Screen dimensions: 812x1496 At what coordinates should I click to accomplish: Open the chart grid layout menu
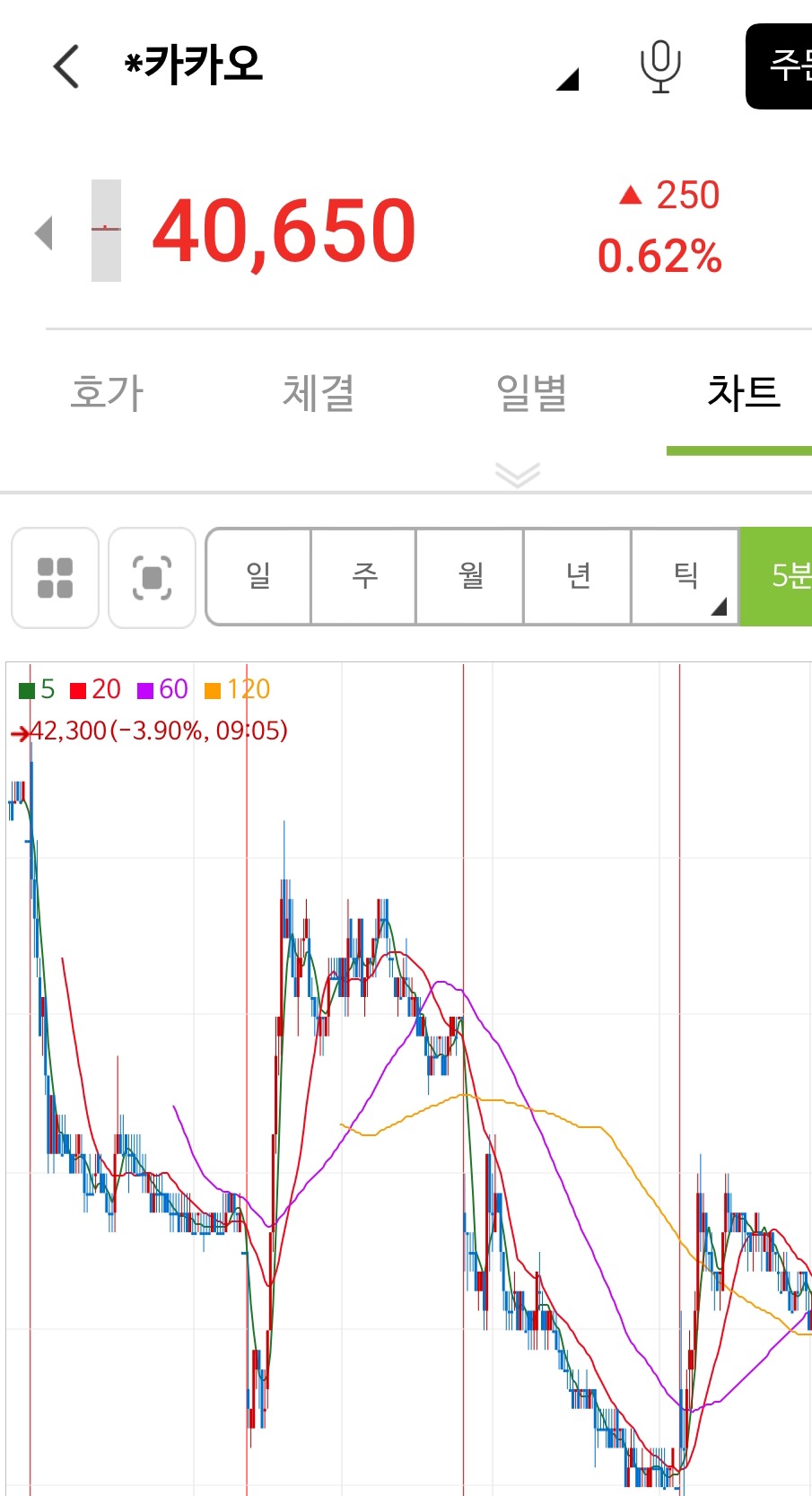[55, 577]
